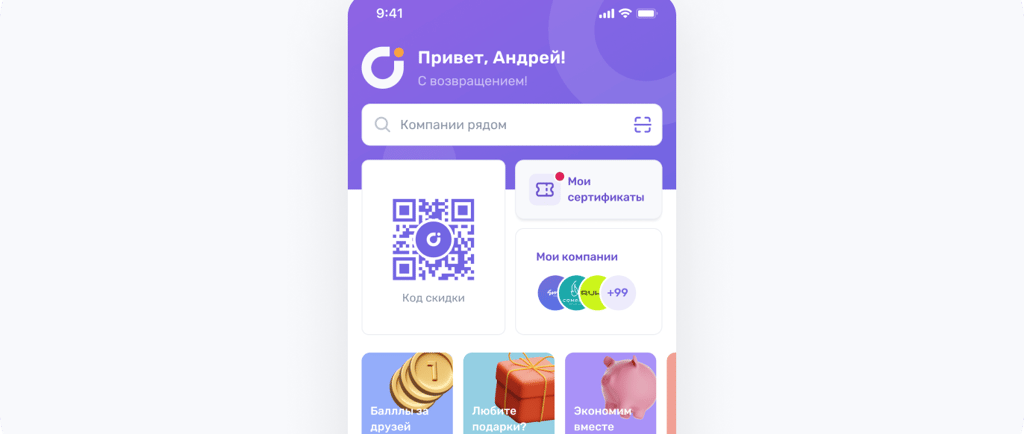Open the Любите подарки? banner
This screenshot has width=1024, height=434.
(508, 393)
